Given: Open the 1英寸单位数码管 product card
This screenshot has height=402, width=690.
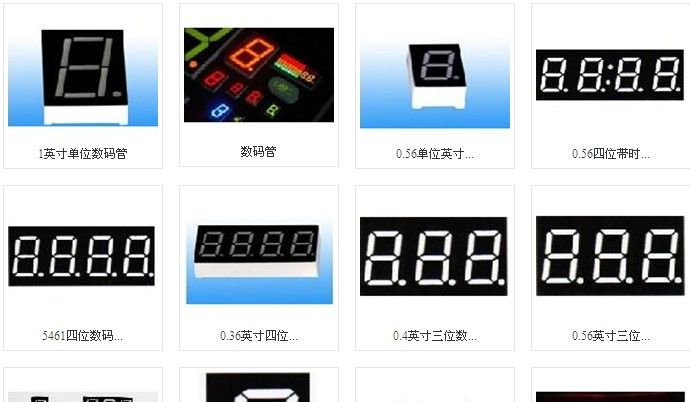Looking at the screenshot, I should click(83, 80).
